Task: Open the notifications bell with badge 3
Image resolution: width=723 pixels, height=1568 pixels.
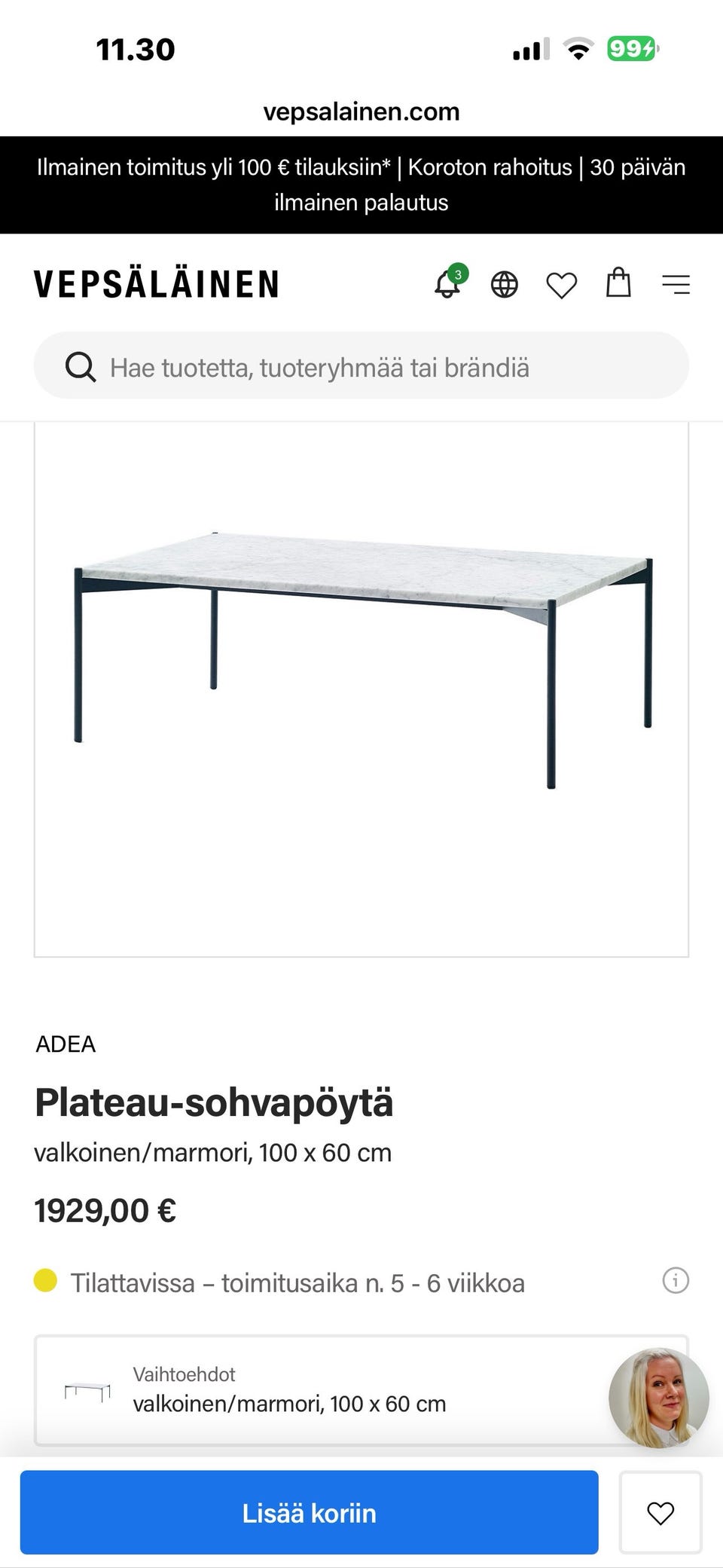Action: point(447,284)
